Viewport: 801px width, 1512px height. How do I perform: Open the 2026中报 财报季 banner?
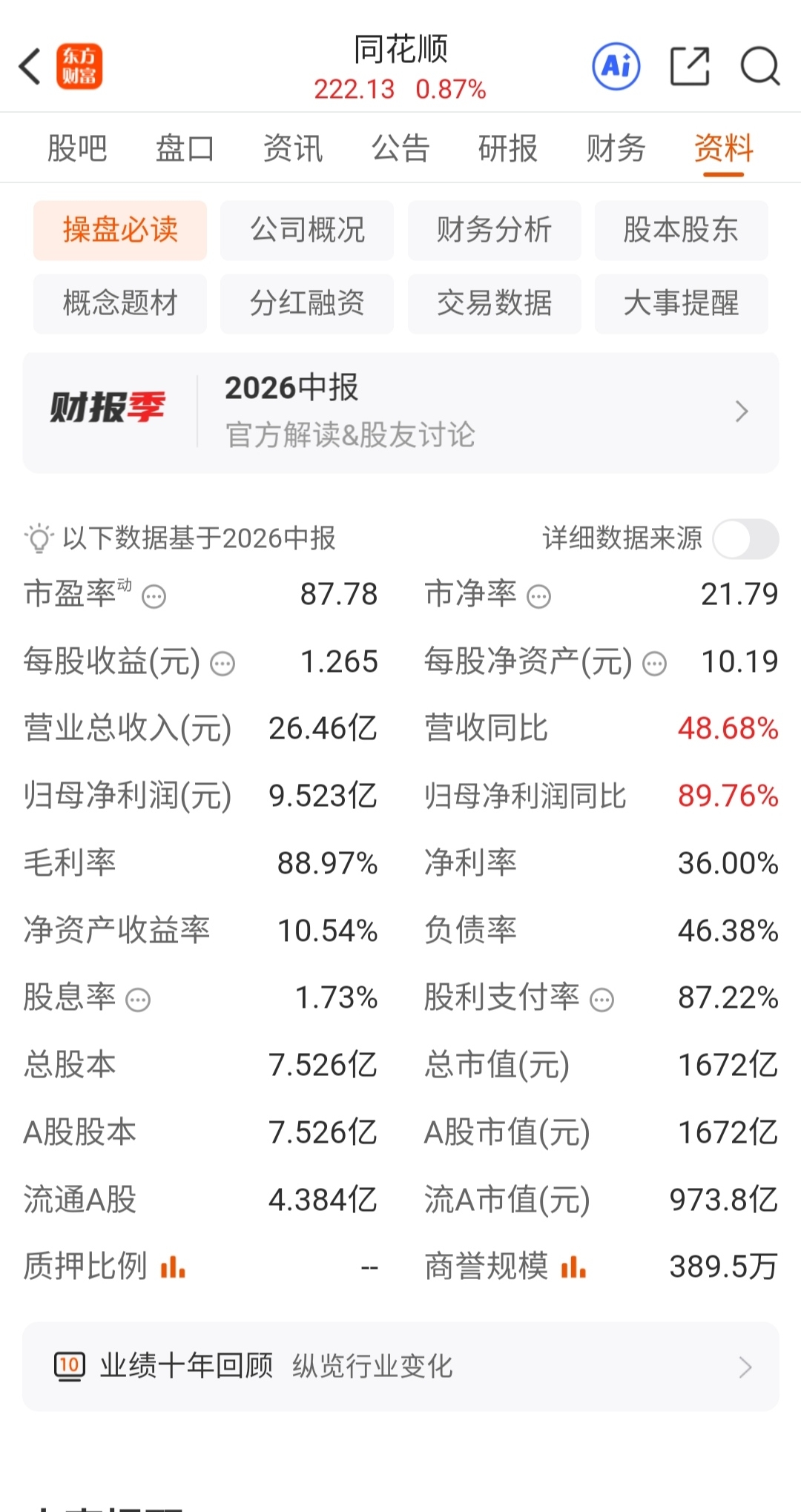coord(400,412)
